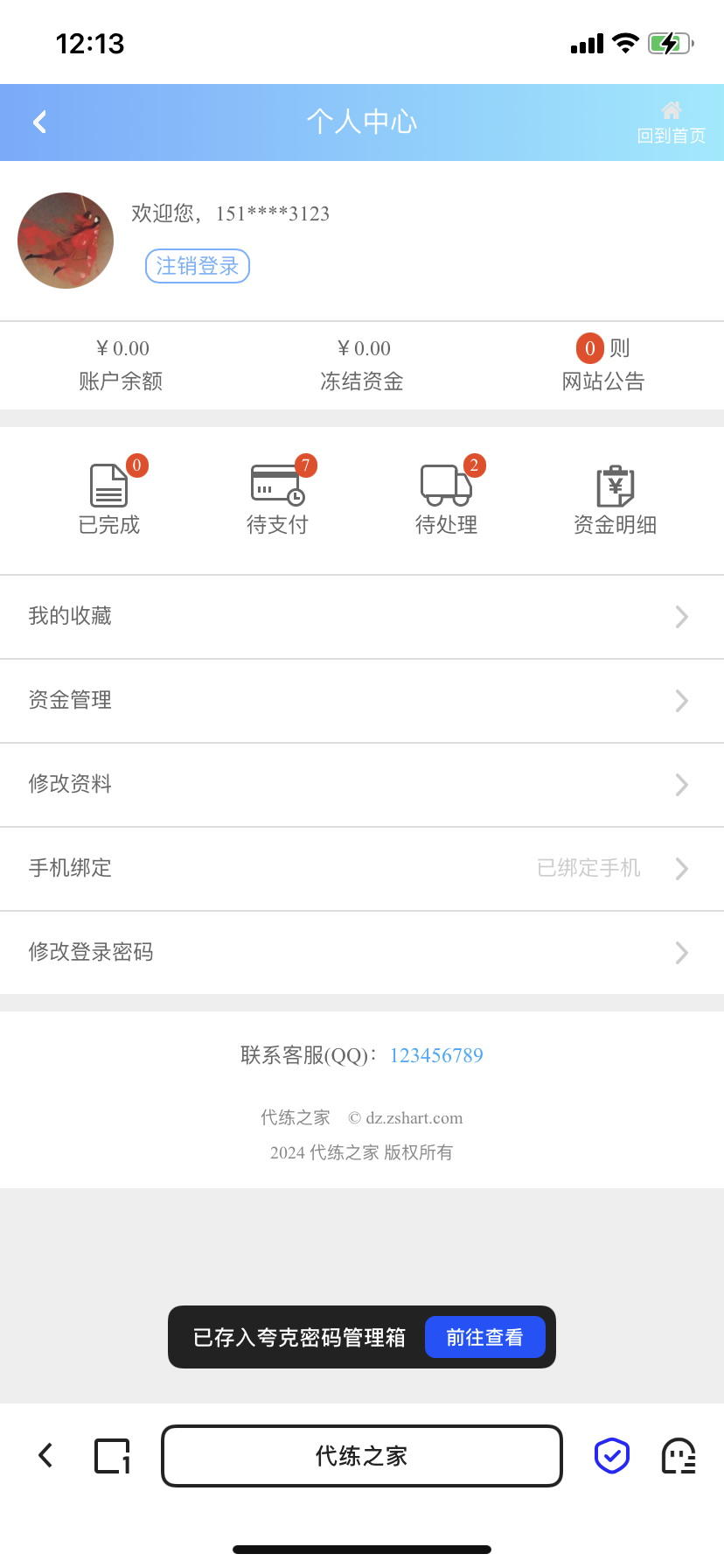Open 修改资料 row
Screen dimensions: 724x1568
click(x=362, y=785)
